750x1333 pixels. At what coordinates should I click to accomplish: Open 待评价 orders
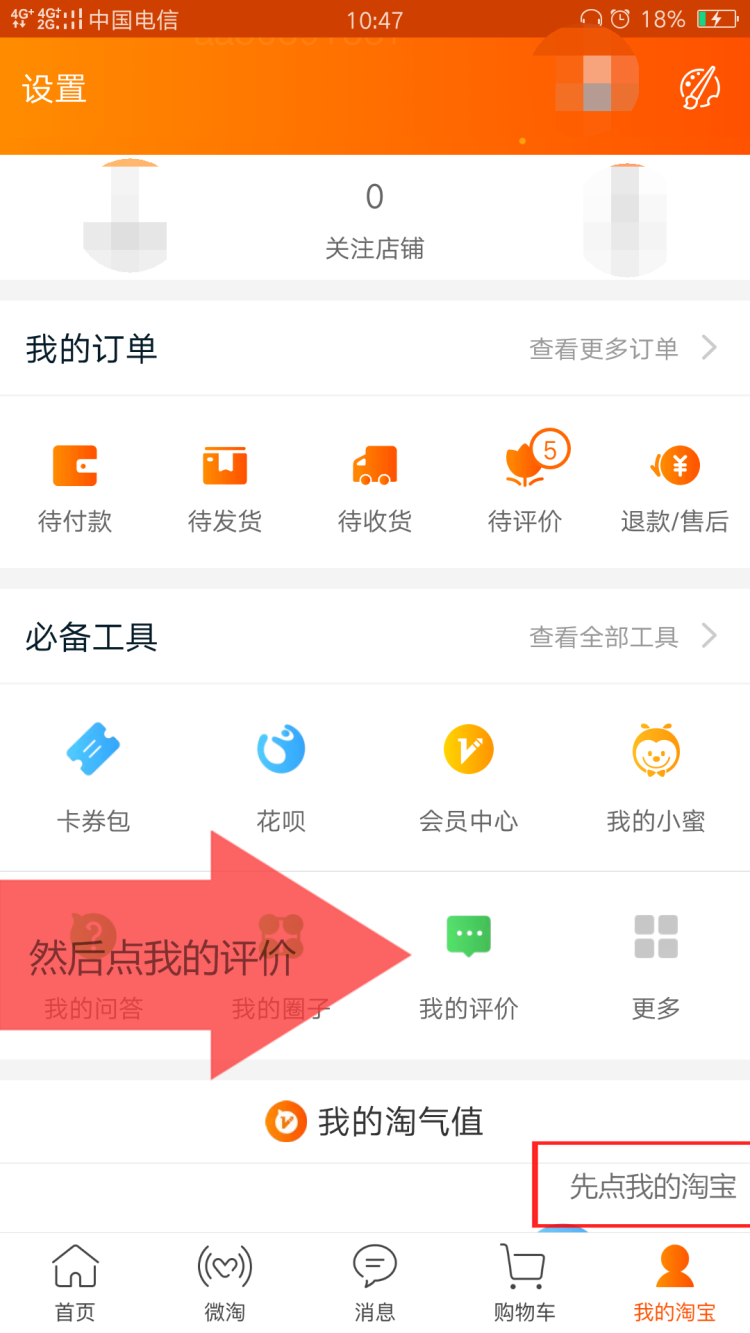[x=525, y=487]
